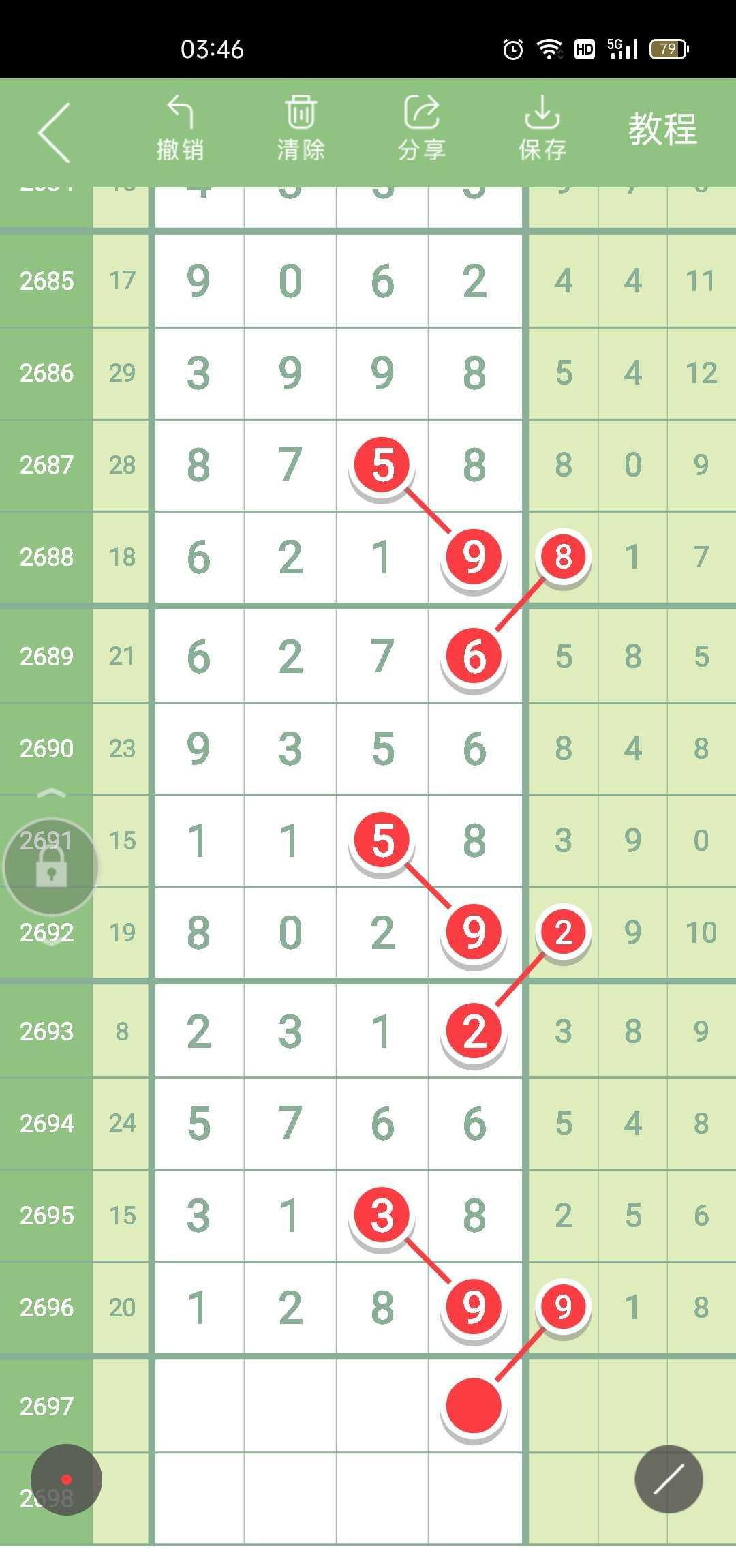Screen dimensions: 736x1568
Task: Tap the red circled 6 in row 2689
Action: [x=474, y=656]
